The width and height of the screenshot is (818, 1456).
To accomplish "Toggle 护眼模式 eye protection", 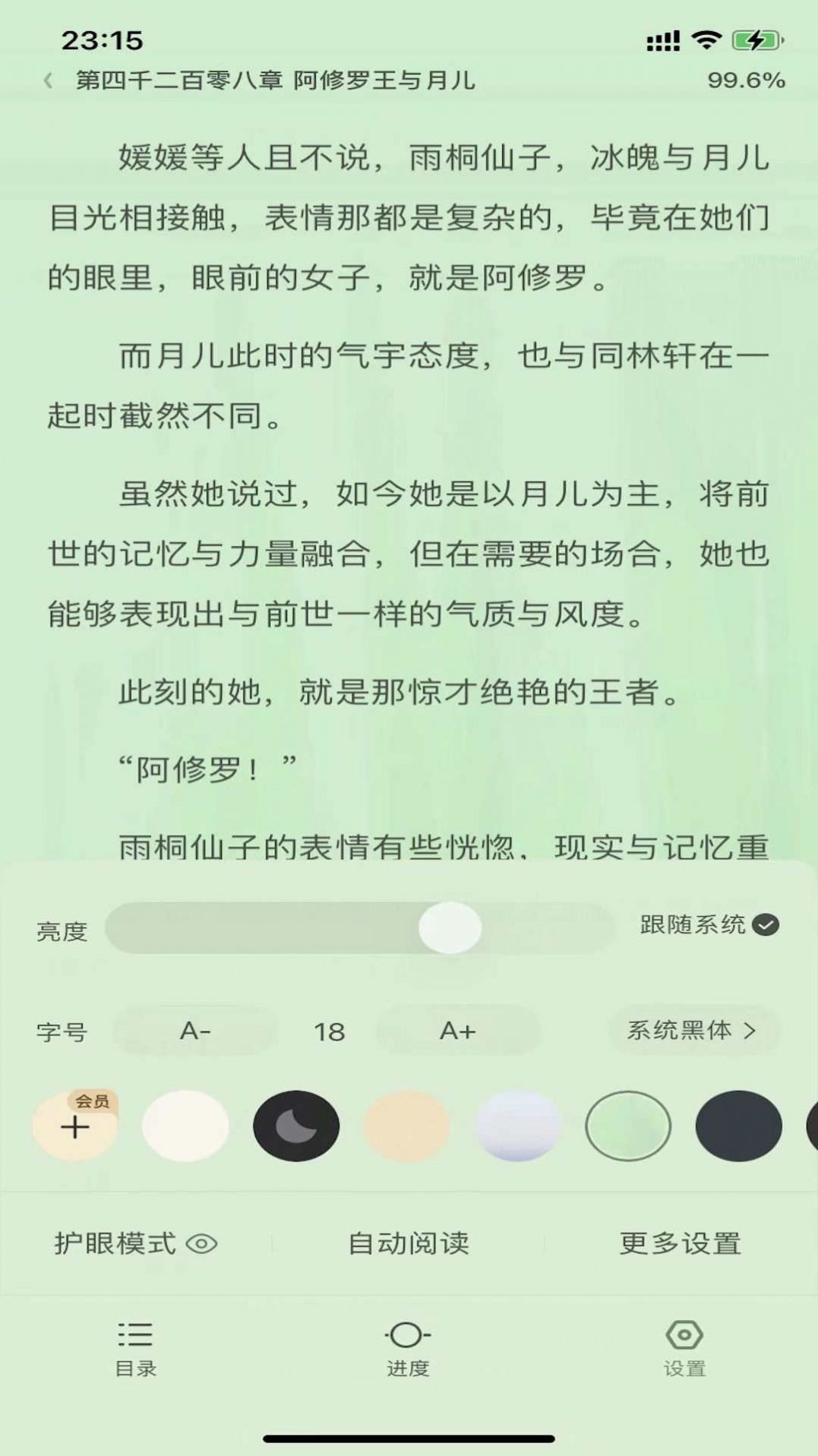I will 135,1243.
